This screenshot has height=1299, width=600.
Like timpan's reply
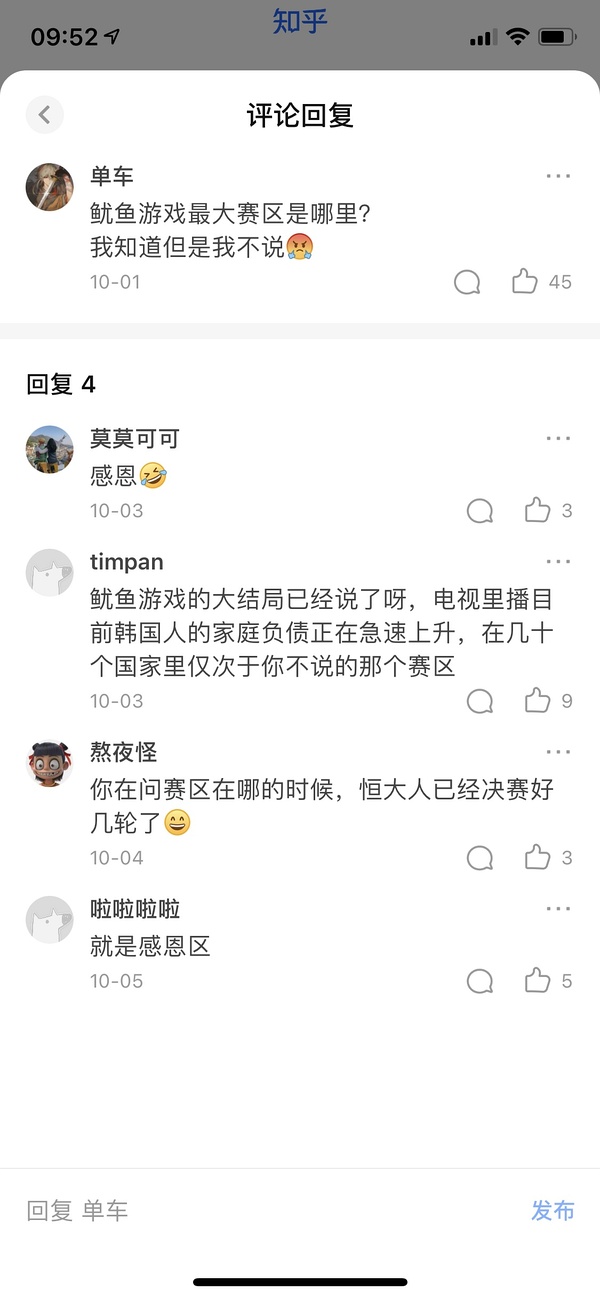(538, 701)
